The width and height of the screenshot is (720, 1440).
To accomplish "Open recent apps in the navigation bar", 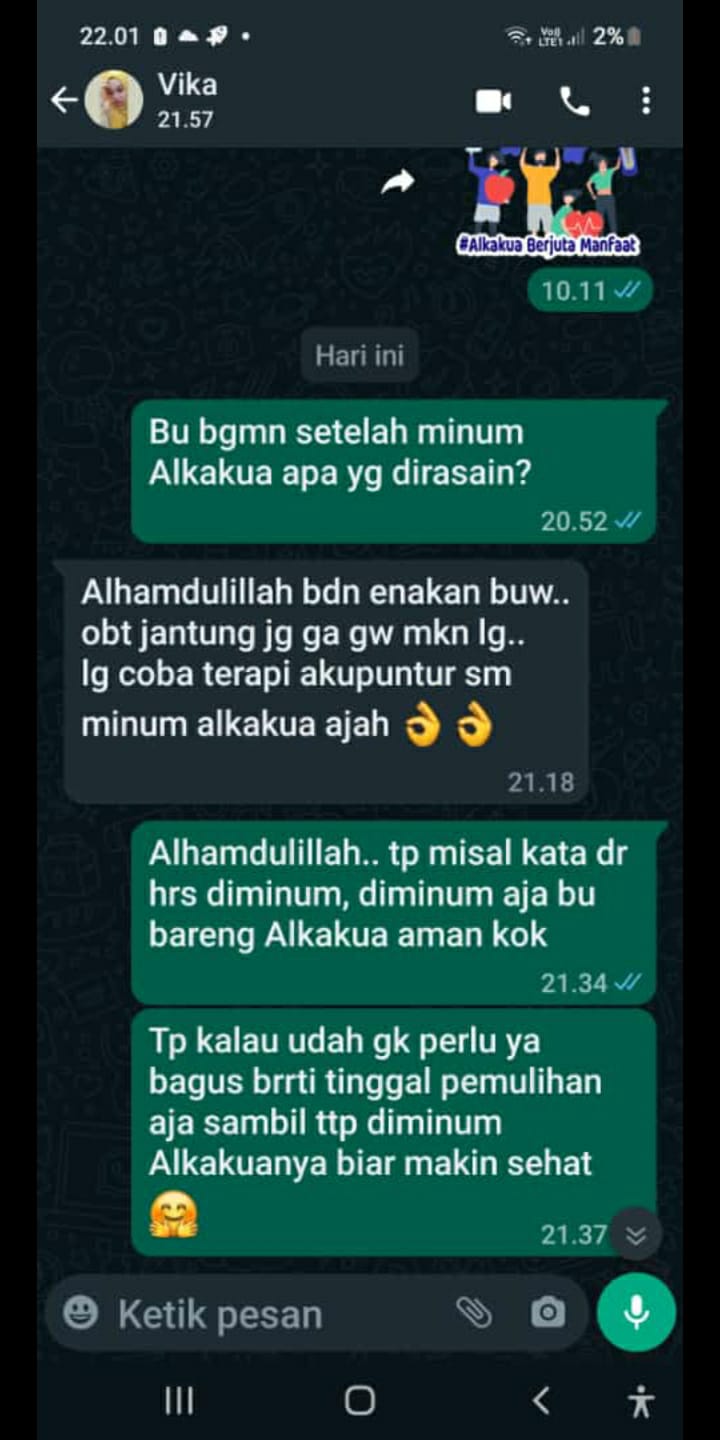I will click(x=179, y=1401).
